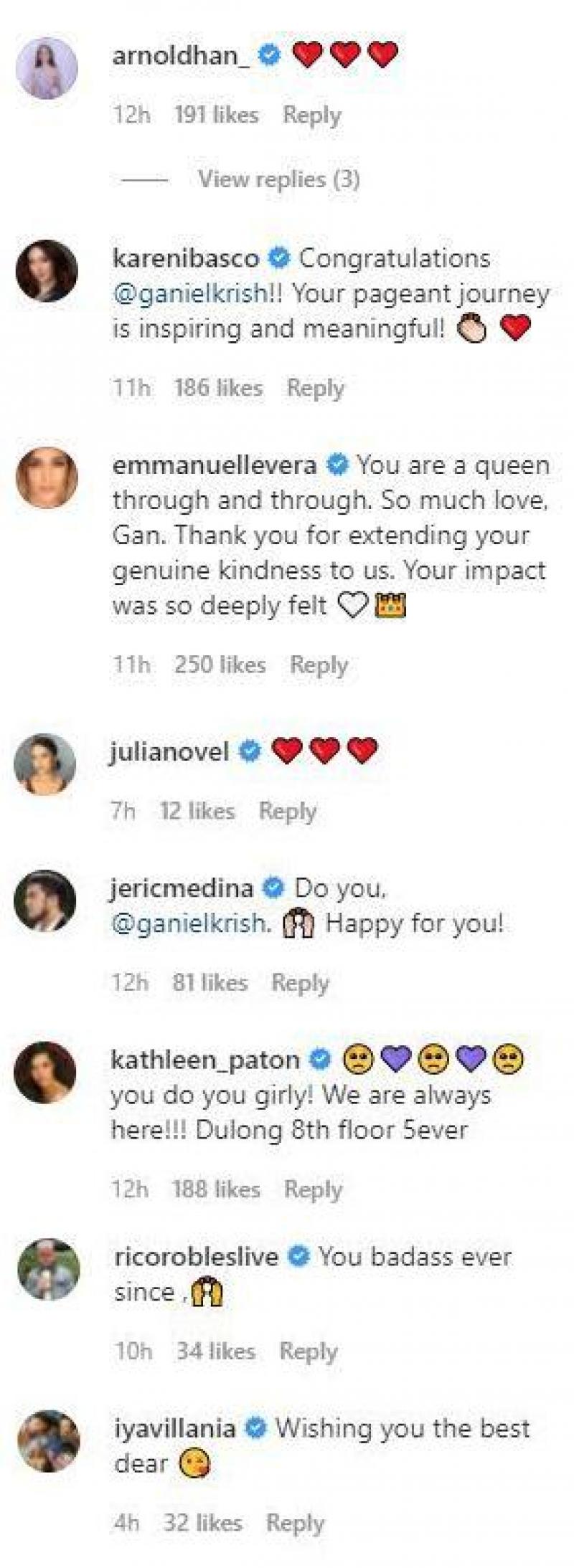Reply to emmanuellevera's comment
Image resolution: width=574 pixels, height=1568 pixels.
[319, 665]
